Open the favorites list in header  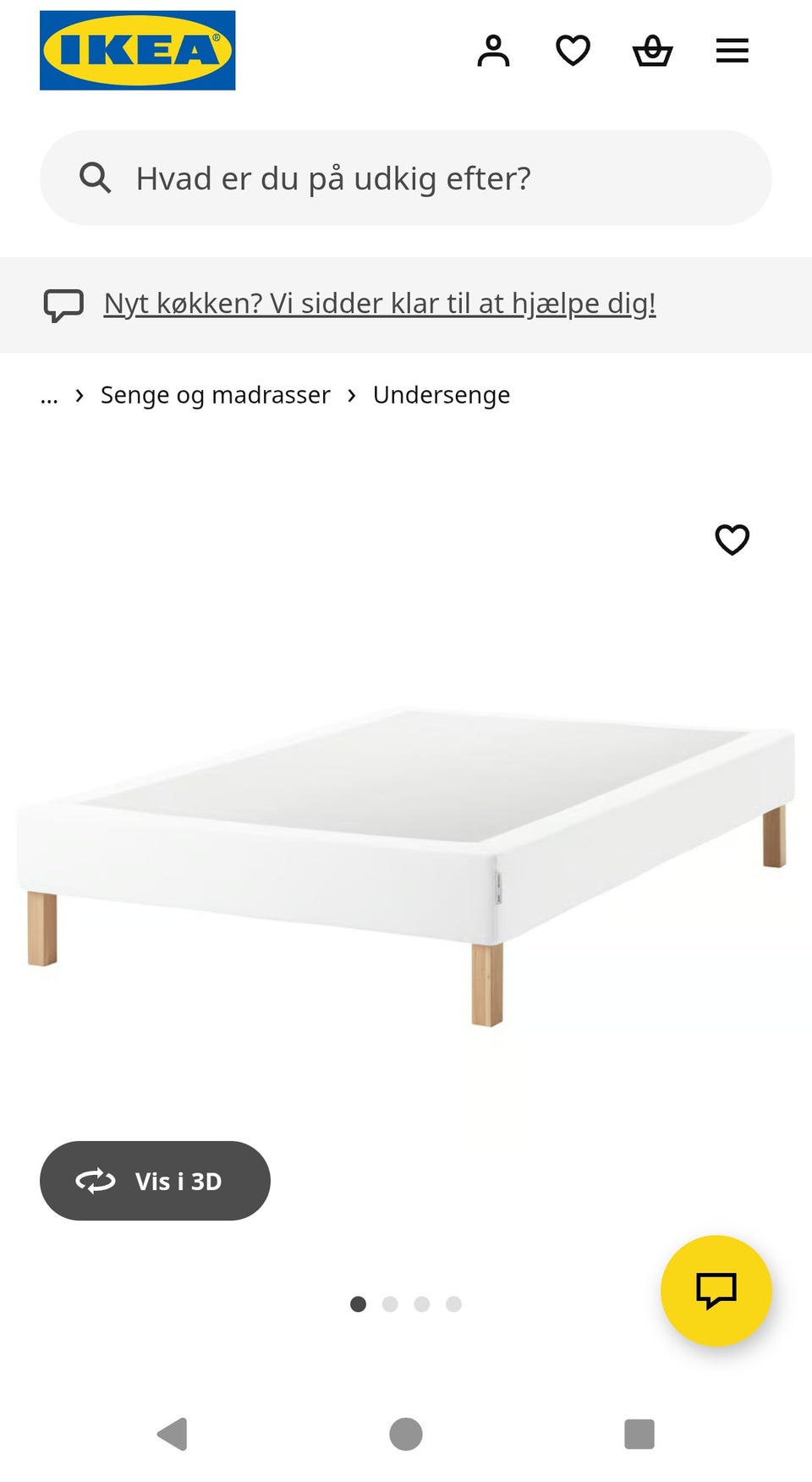(573, 51)
